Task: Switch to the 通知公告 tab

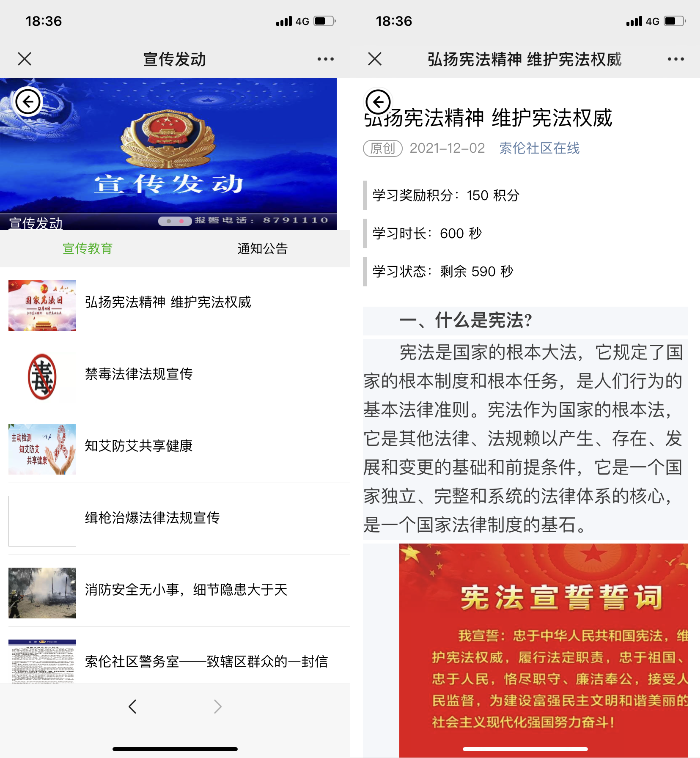Action: click(262, 249)
